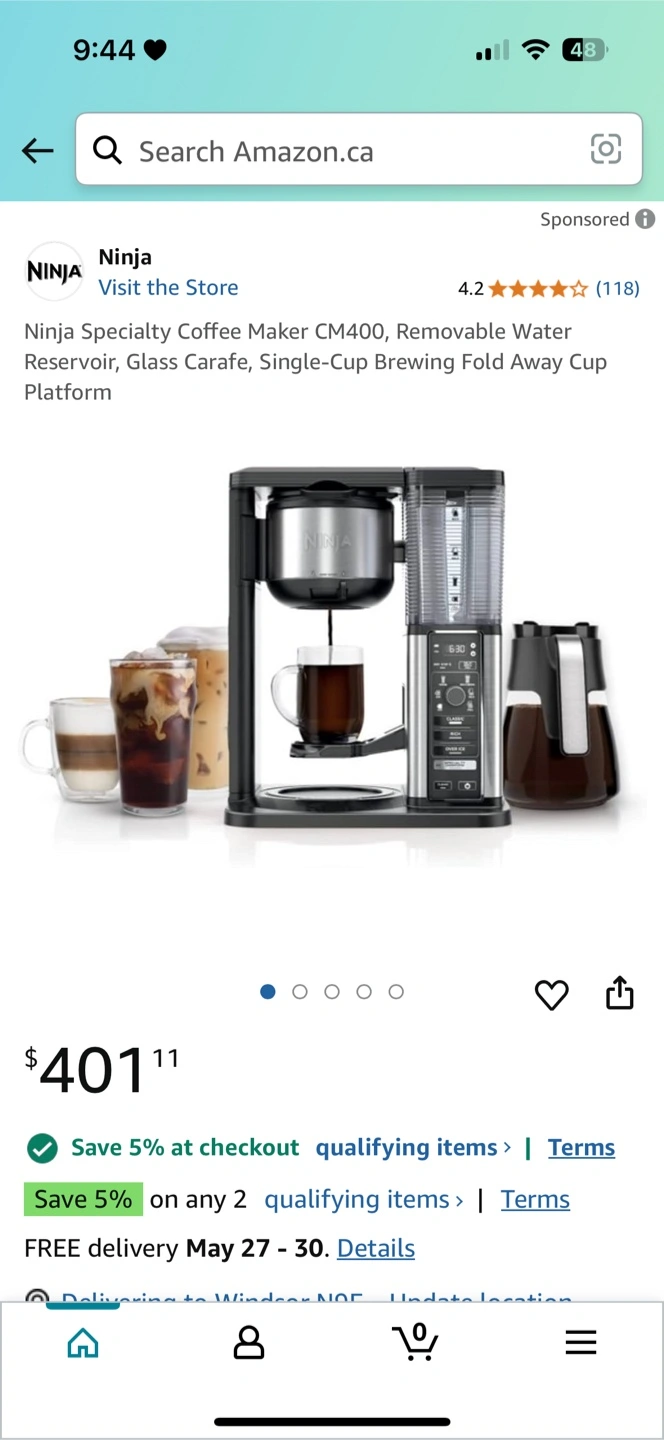
Task: Share this product
Action: tap(620, 993)
